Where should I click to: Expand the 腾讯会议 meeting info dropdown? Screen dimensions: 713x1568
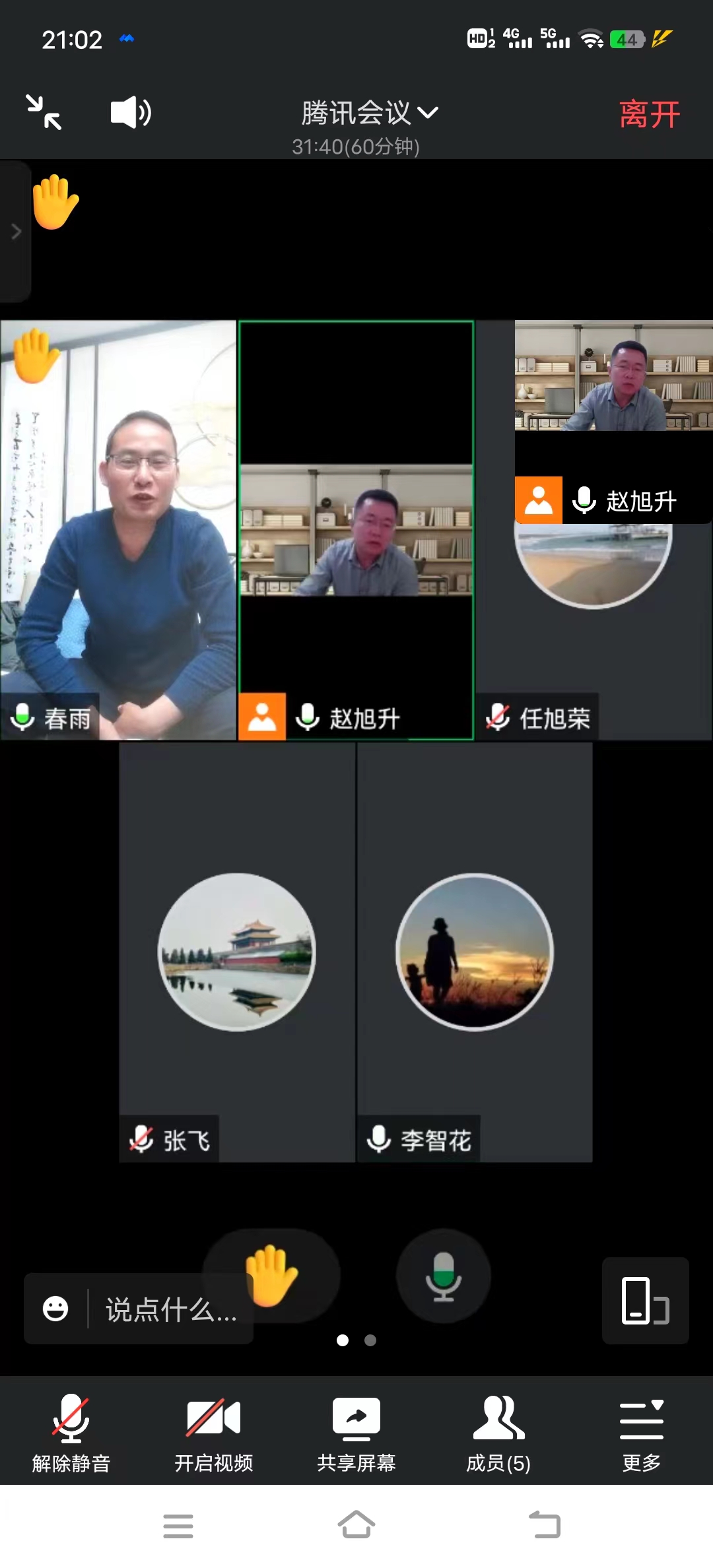370,114
